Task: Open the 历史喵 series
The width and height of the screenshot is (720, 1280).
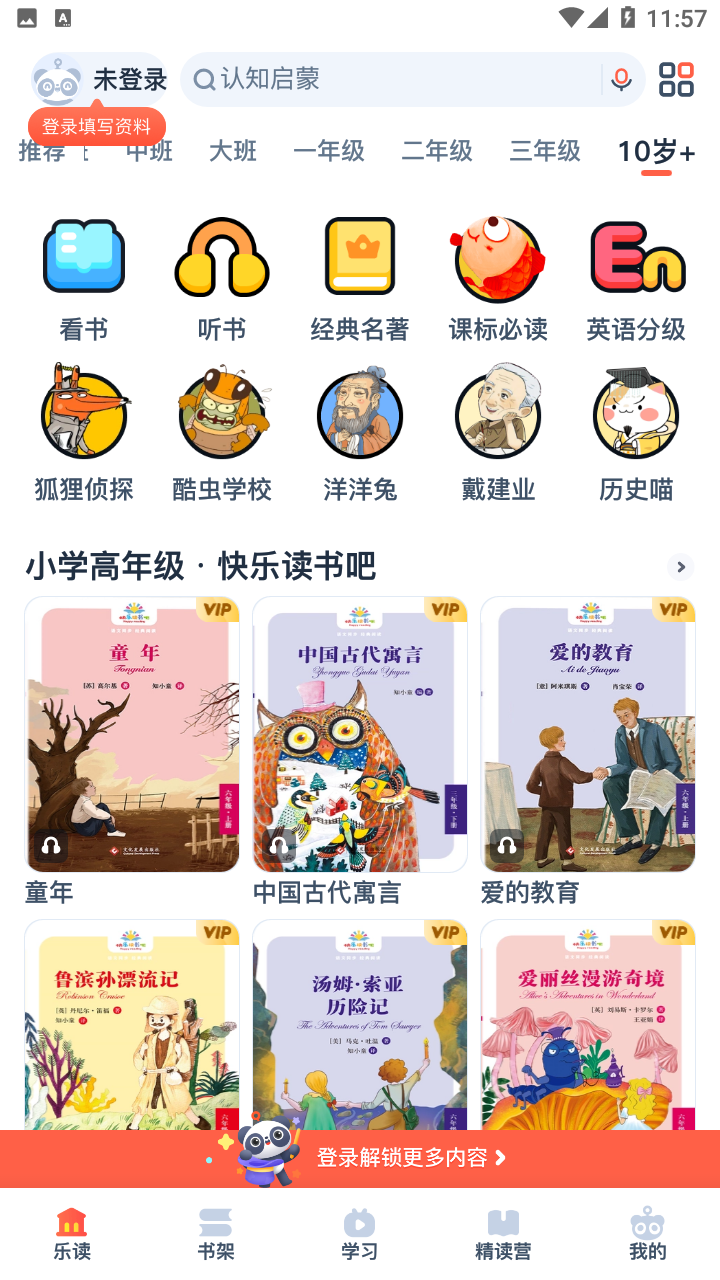Action: pyautogui.click(x=636, y=433)
